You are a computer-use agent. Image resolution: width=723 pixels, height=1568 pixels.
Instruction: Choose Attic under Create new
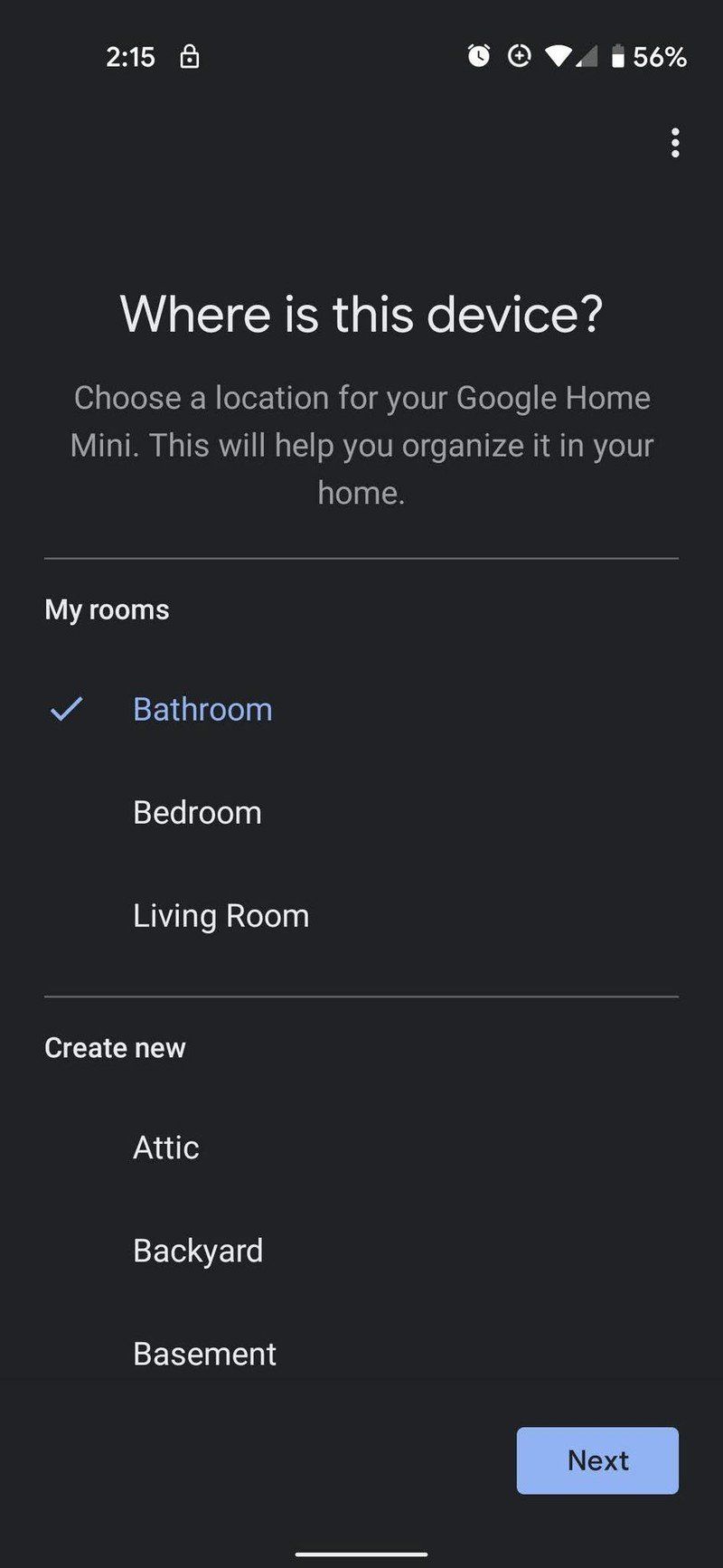click(x=165, y=1147)
